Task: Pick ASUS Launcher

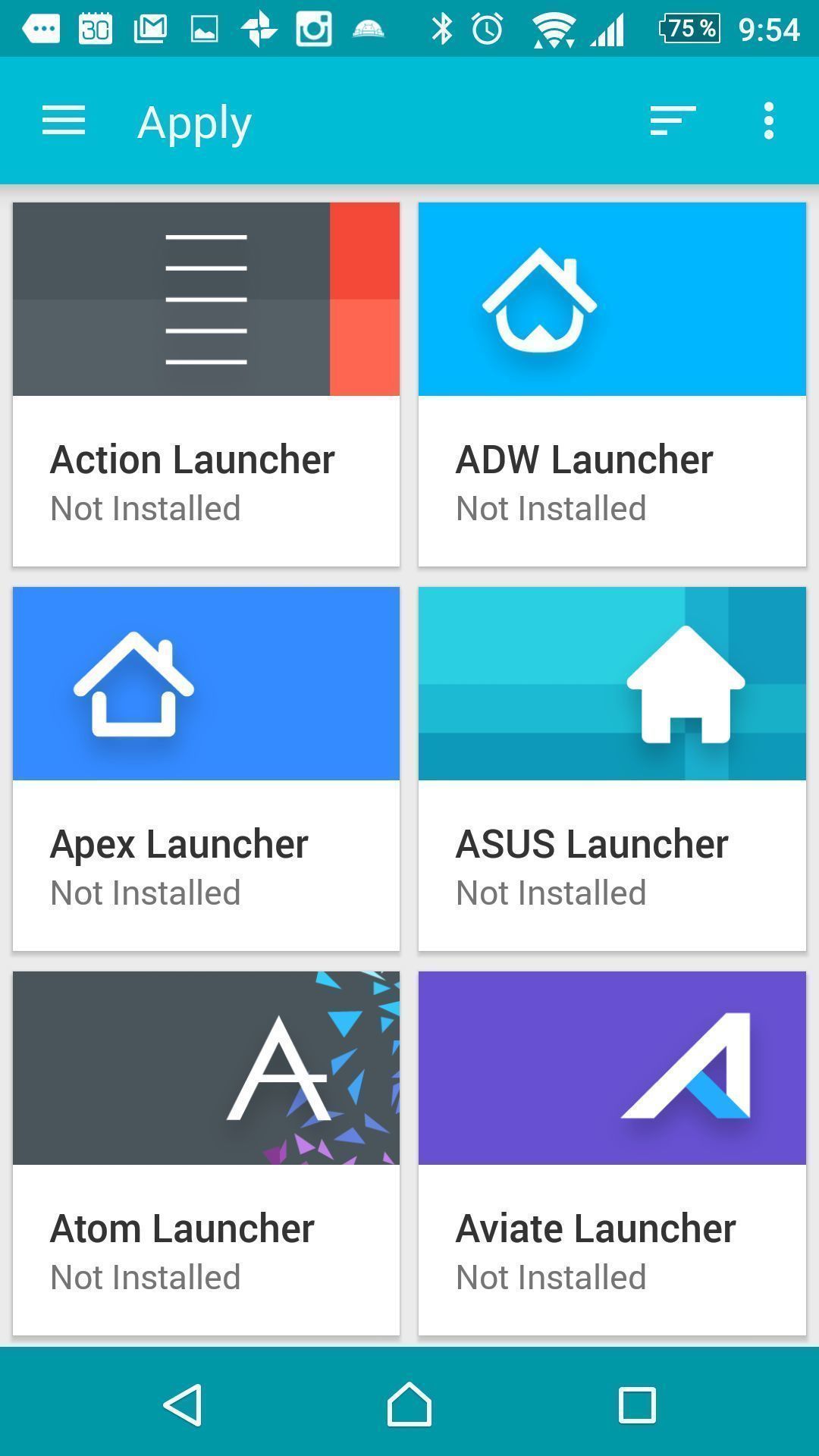Action: (612, 769)
